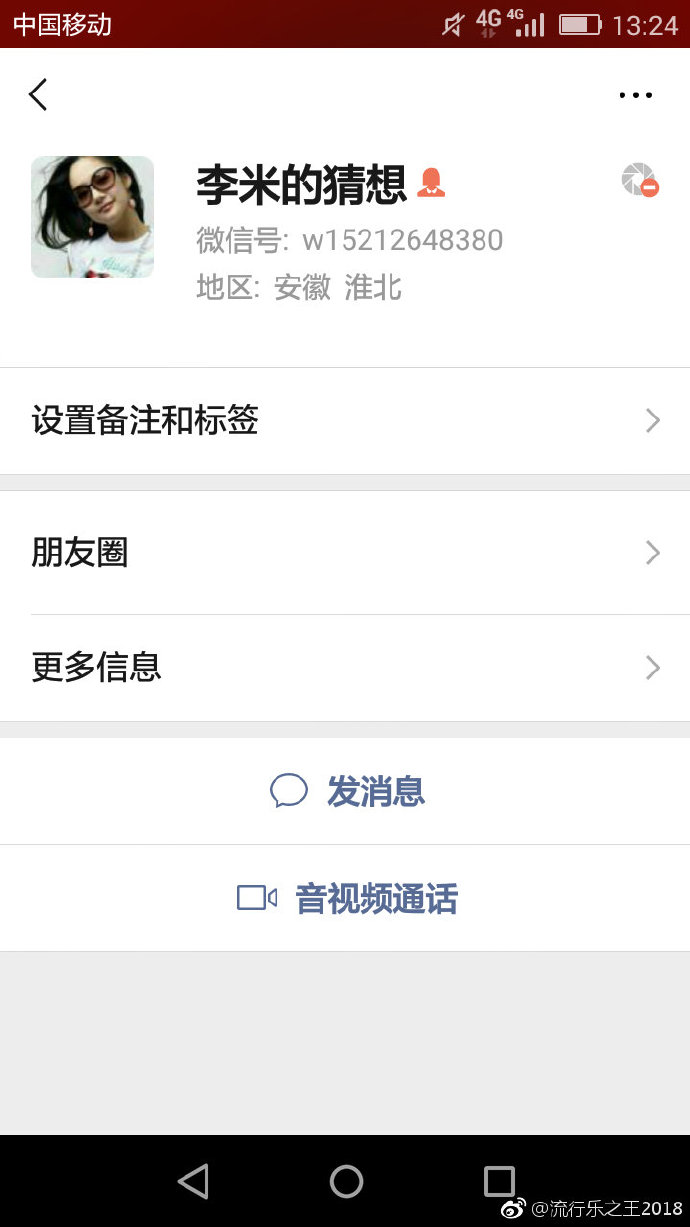
Task: Open 朋友圈 of this contact
Action: pyautogui.click(x=345, y=553)
